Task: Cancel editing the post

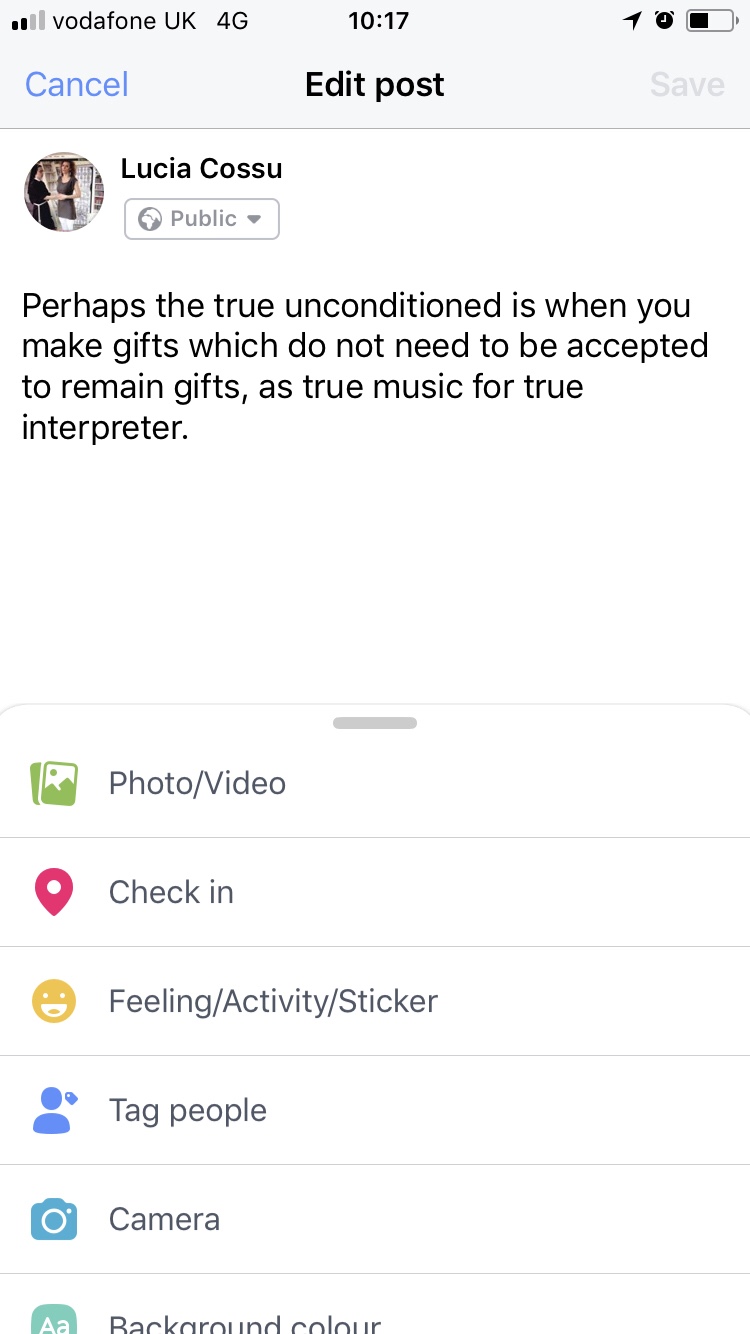Action: (77, 85)
